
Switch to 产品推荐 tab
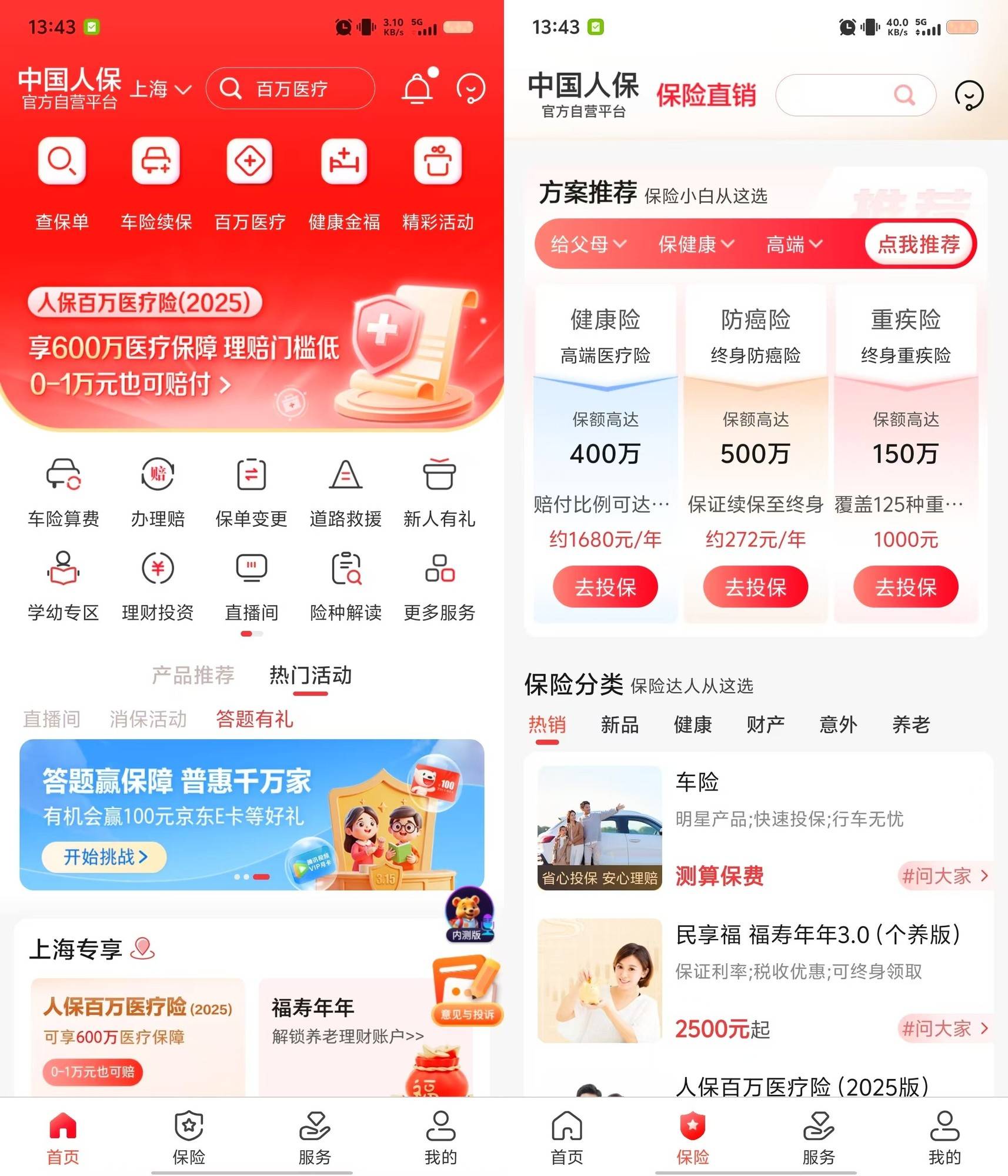[193, 675]
